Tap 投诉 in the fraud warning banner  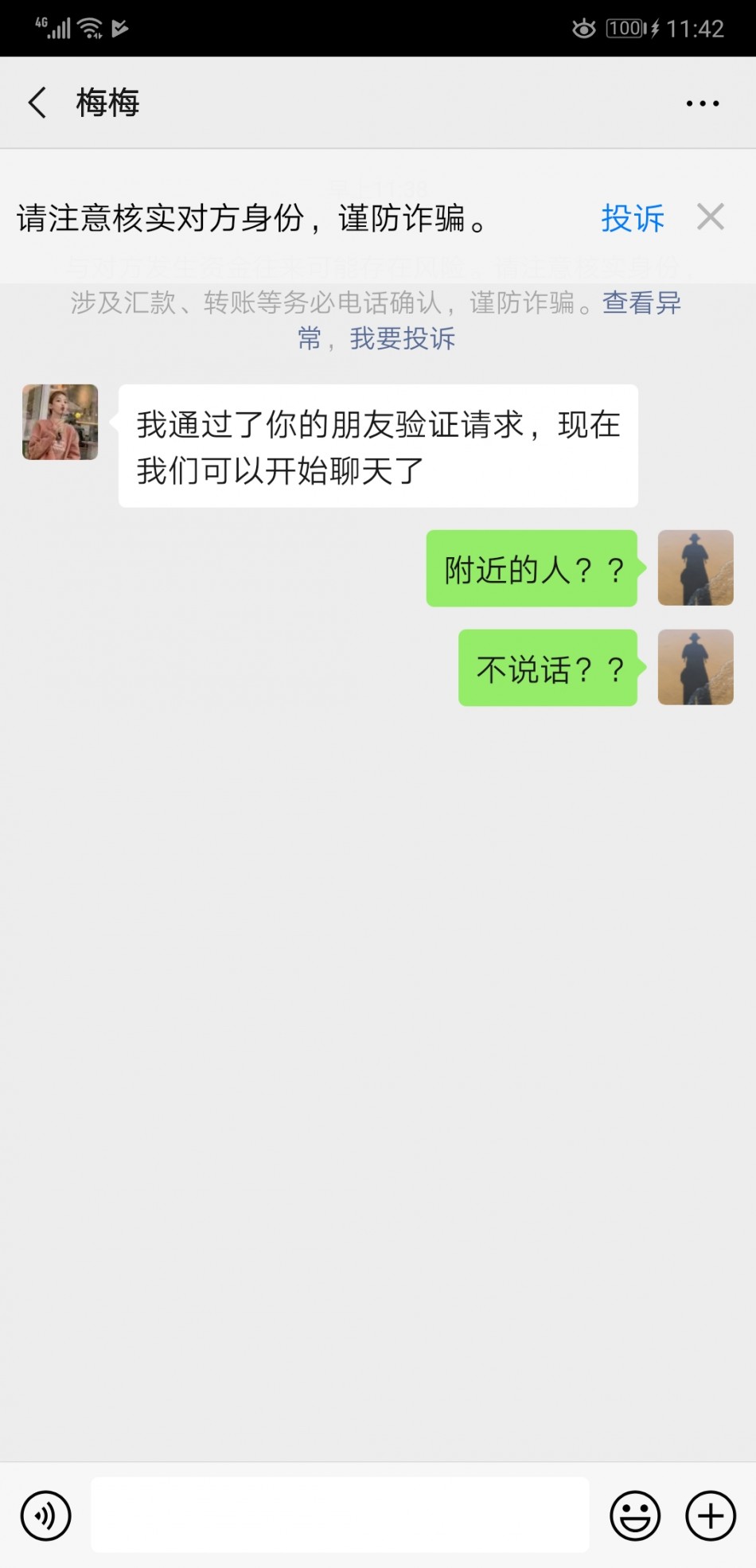[633, 218]
